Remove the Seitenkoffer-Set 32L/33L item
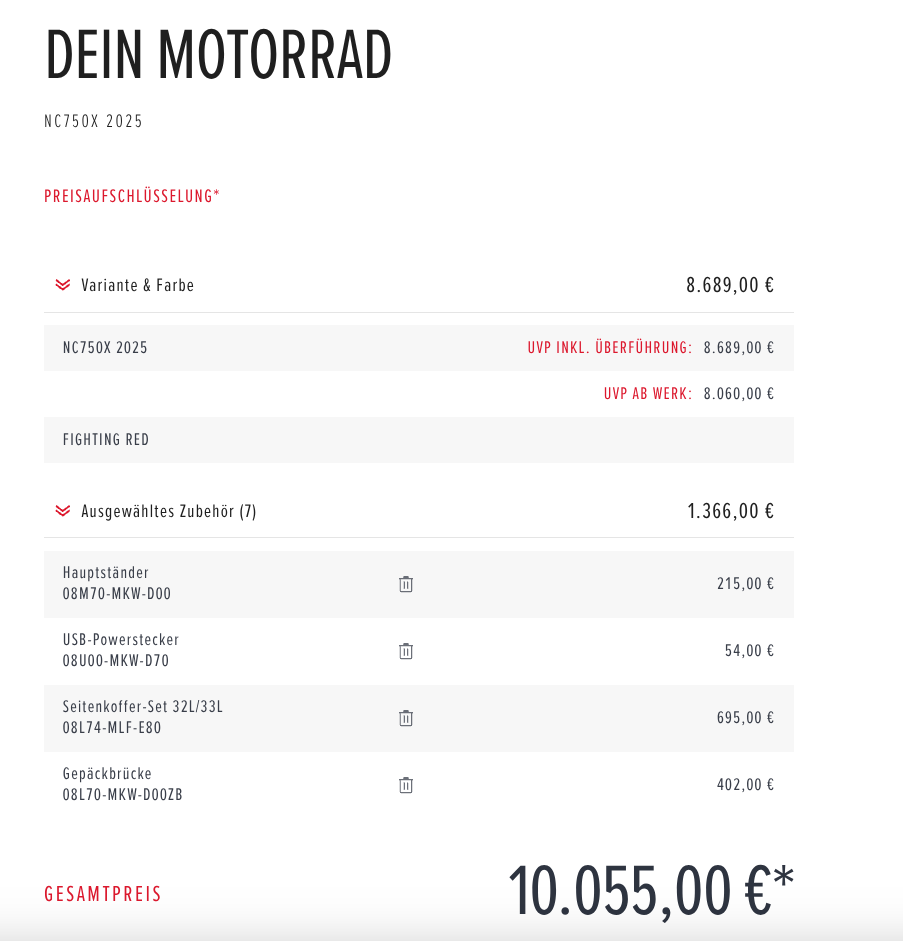Viewport: 903px width, 941px height. tap(406, 718)
